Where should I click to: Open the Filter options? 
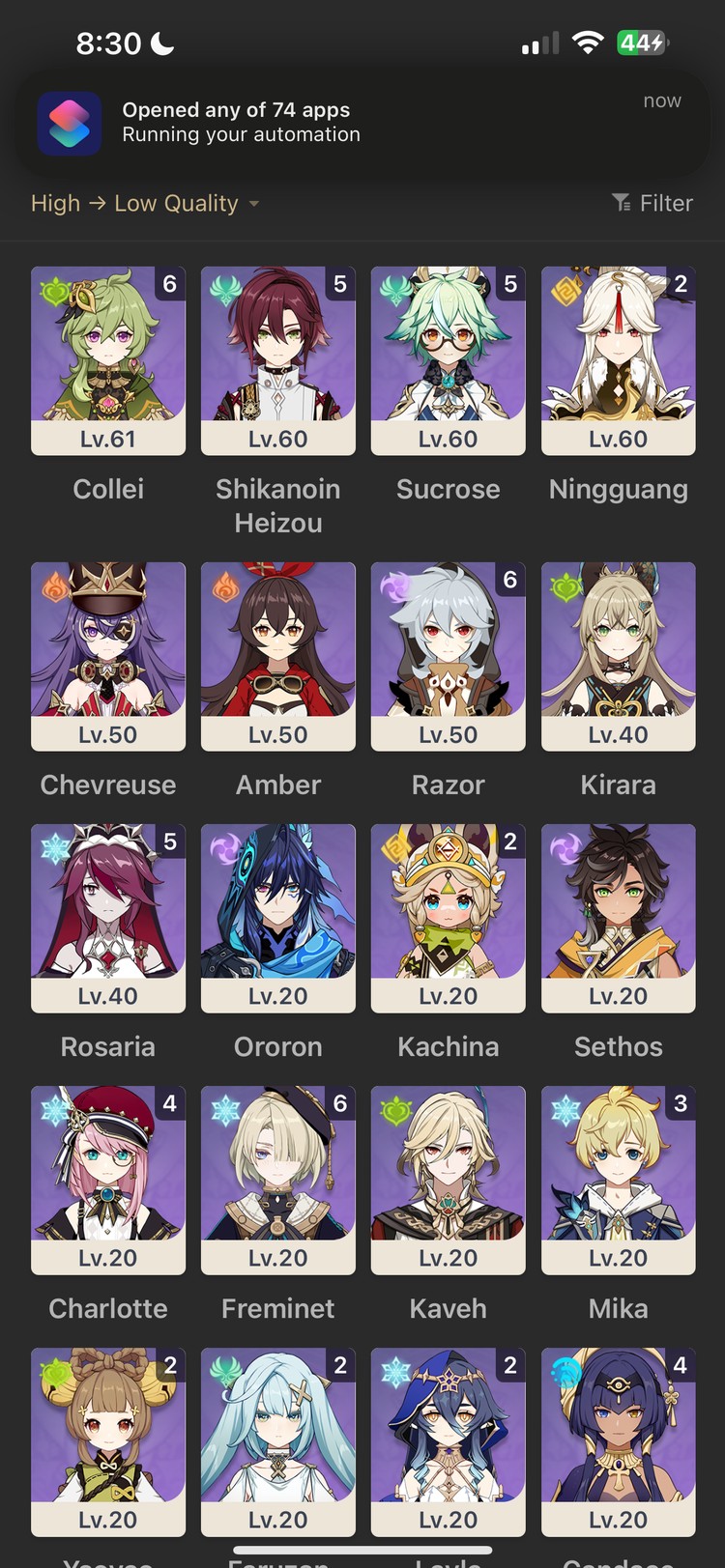coord(653,203)
